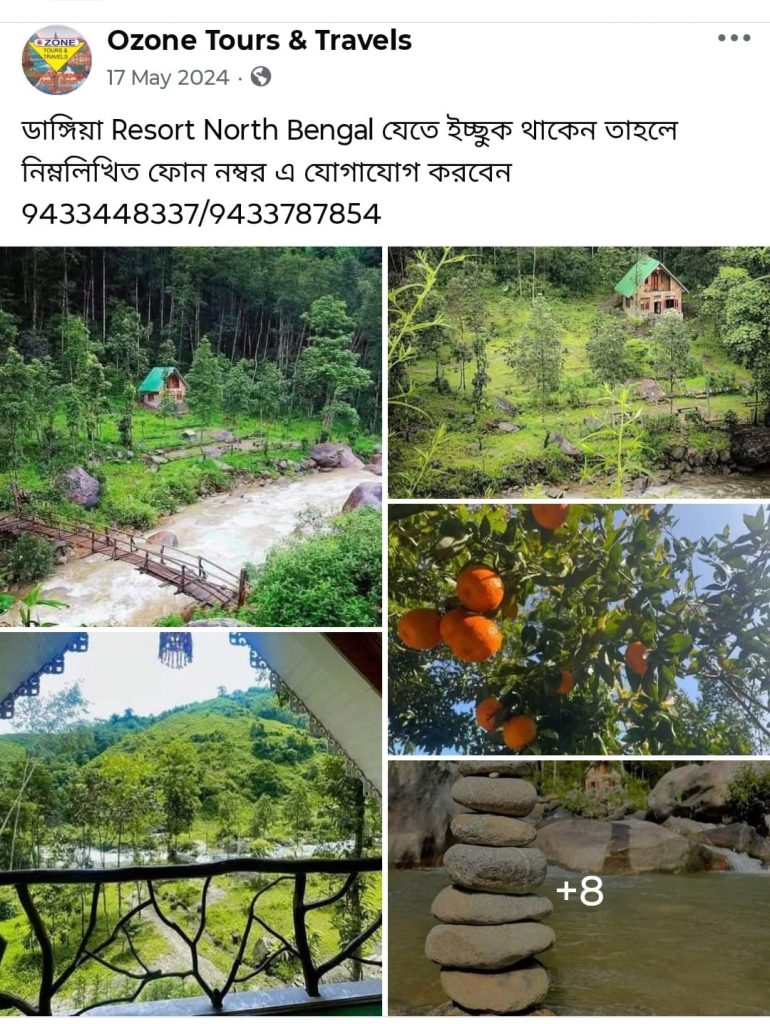Image resolution: width=770 pixels, height=1024 pixels.
Task: View the balcony railing hill view photo
Action: (190, 822)
